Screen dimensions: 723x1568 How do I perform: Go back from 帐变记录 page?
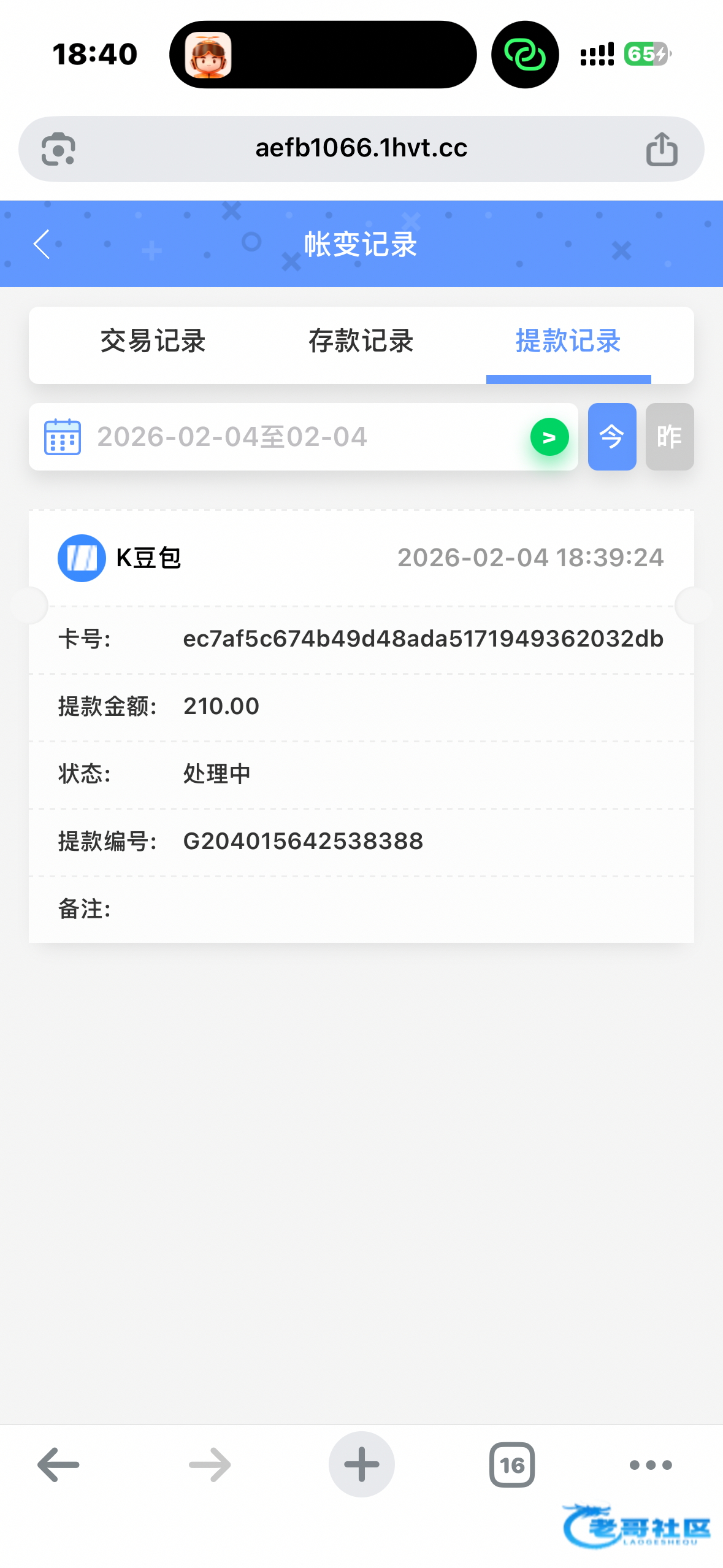42,245
